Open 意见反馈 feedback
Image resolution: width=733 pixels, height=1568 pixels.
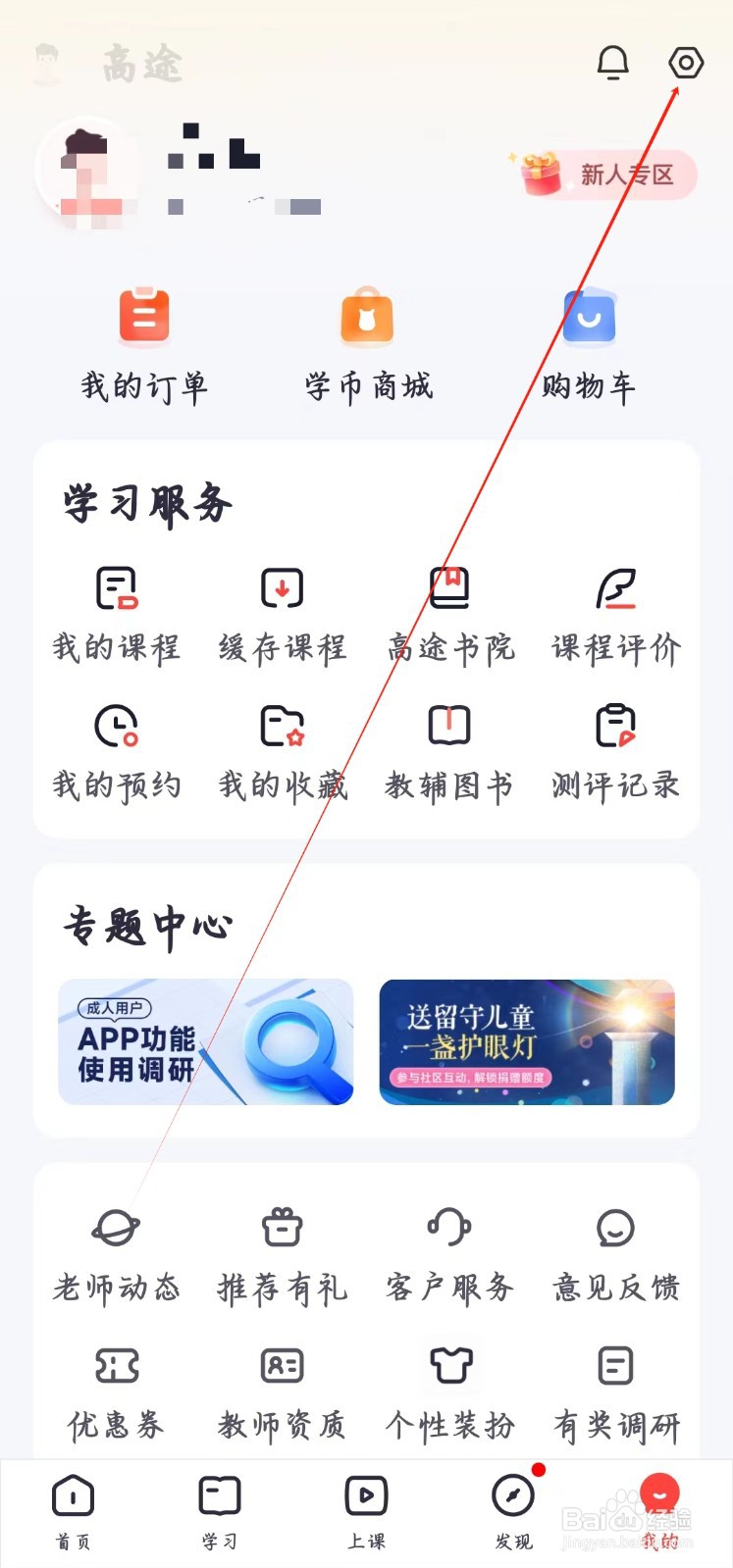pos(614,1252)
